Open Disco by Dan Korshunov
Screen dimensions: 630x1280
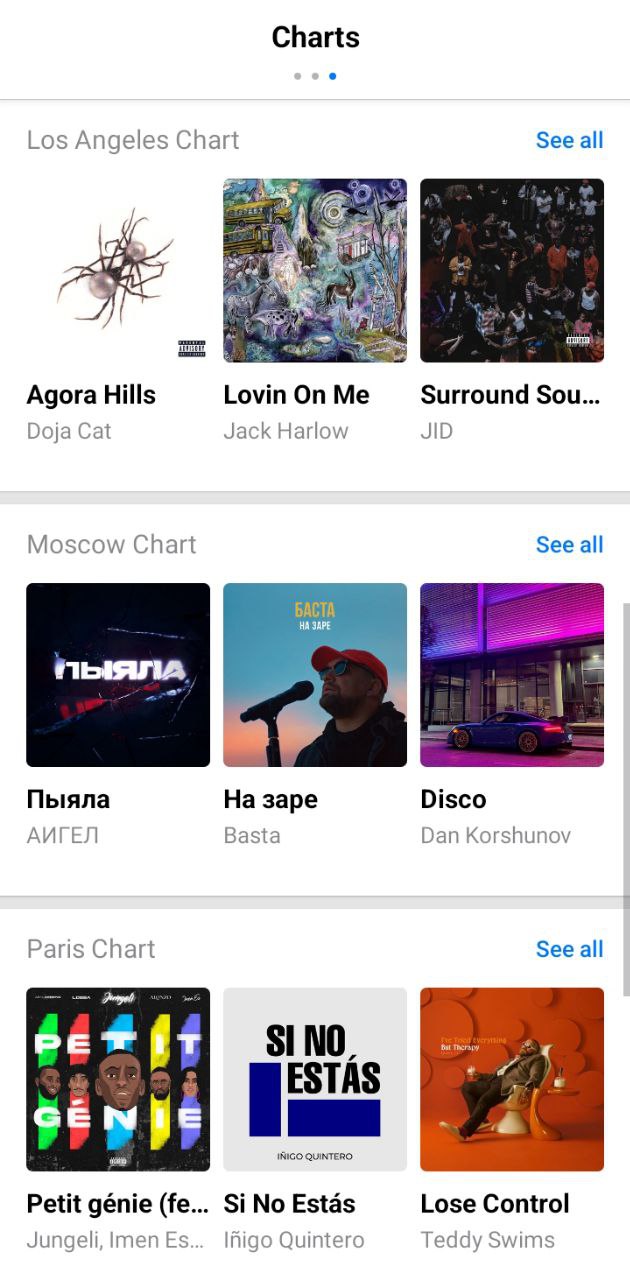tap(512, 675)
